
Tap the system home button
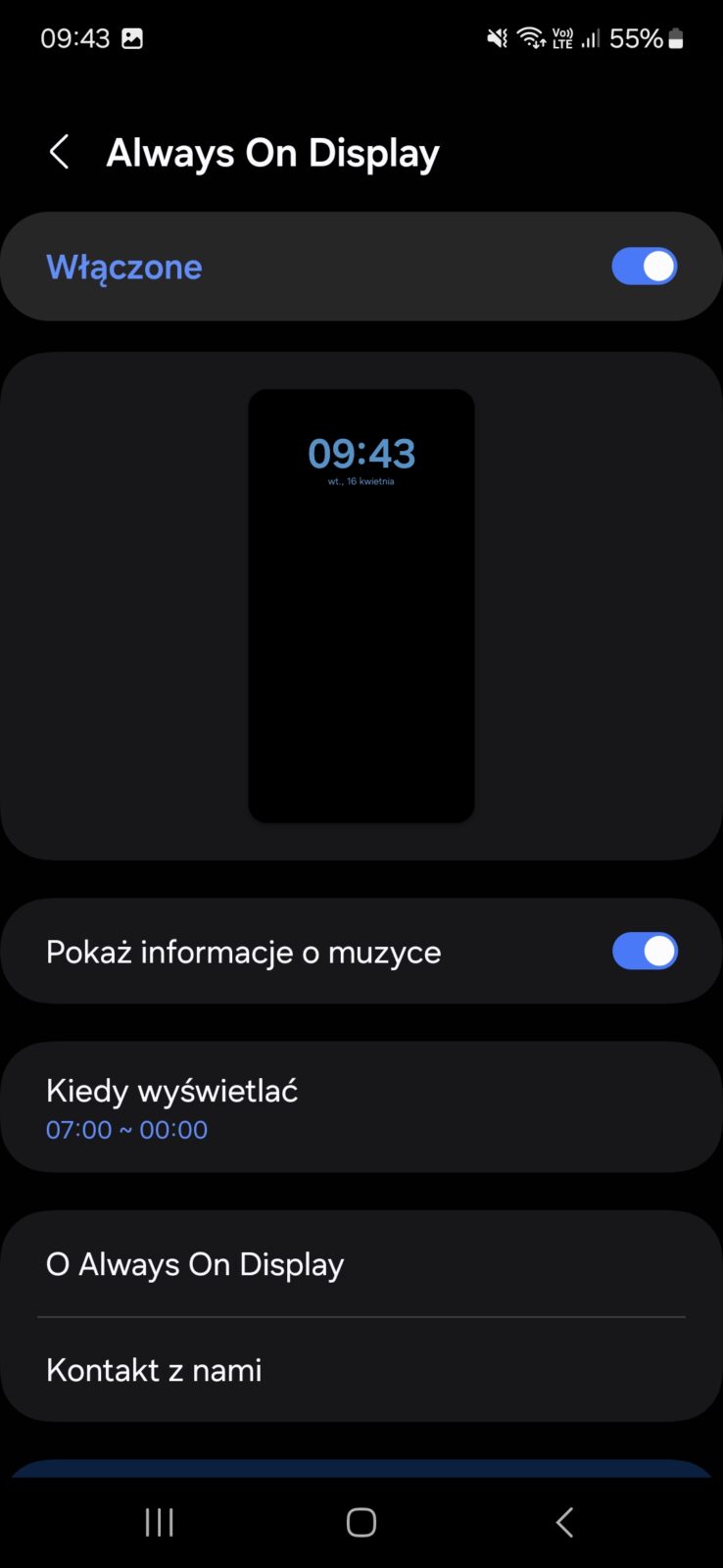[x=361, y=1522]
